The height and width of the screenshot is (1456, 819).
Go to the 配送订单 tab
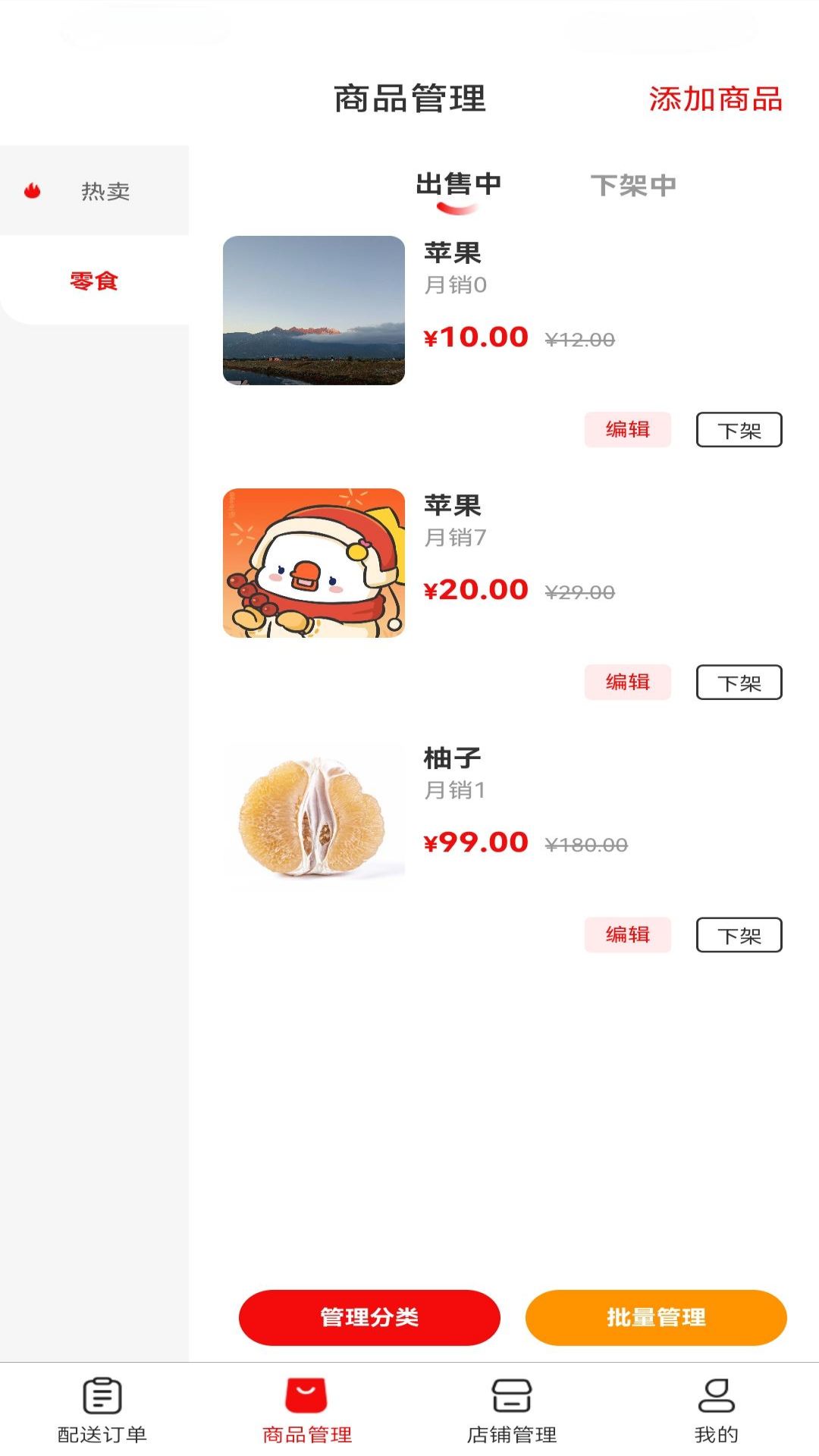(x=102, y=1409)
